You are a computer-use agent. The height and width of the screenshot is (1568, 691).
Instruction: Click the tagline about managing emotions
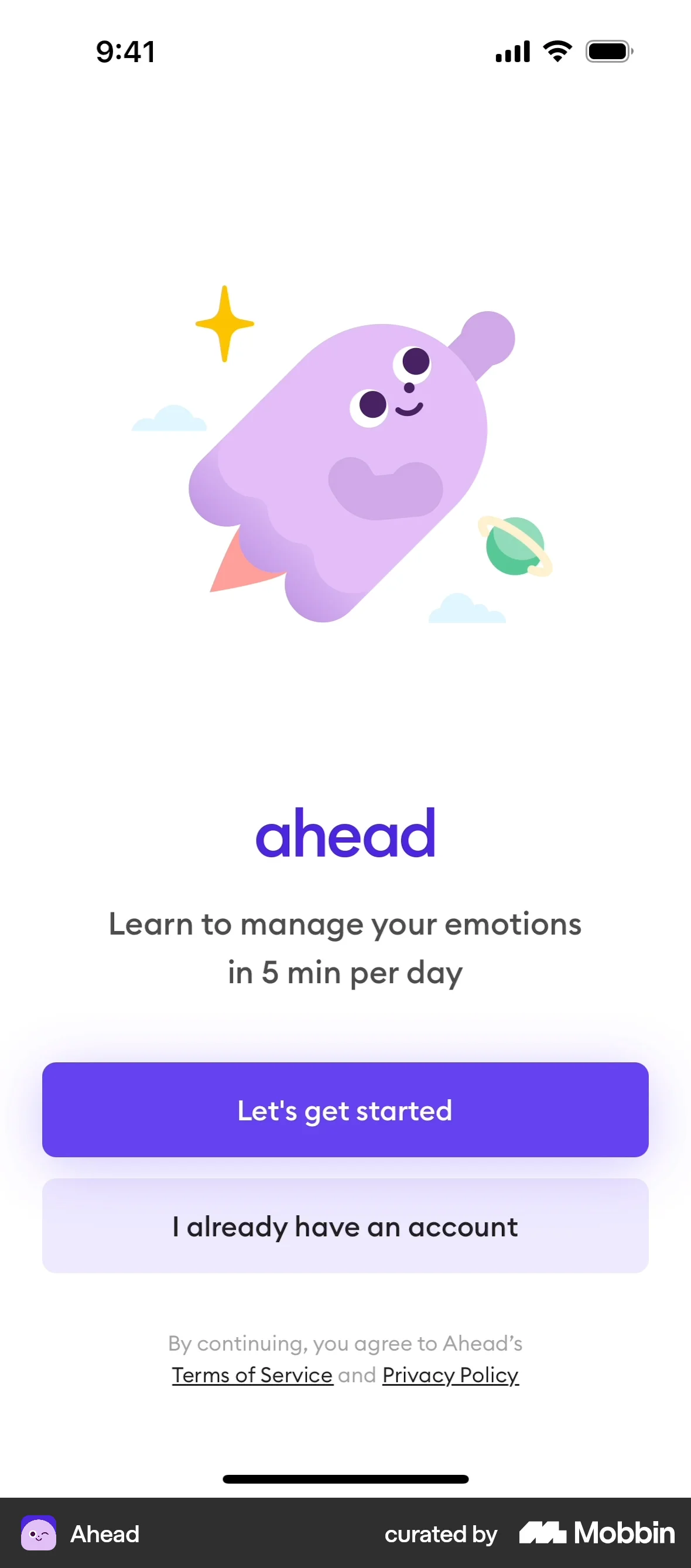345,947
